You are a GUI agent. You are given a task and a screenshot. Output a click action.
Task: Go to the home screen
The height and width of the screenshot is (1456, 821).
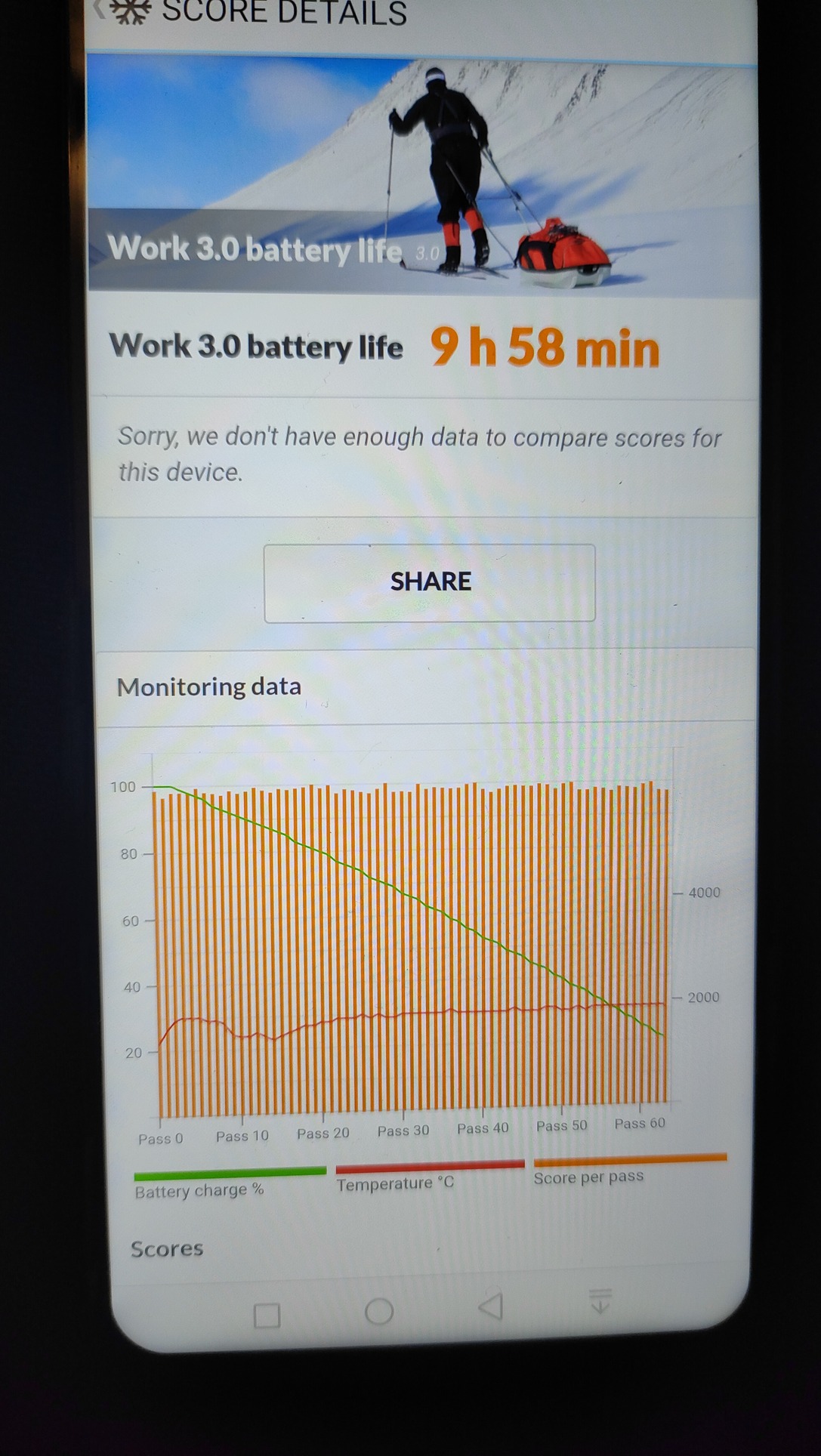(x=379, y=1311)
